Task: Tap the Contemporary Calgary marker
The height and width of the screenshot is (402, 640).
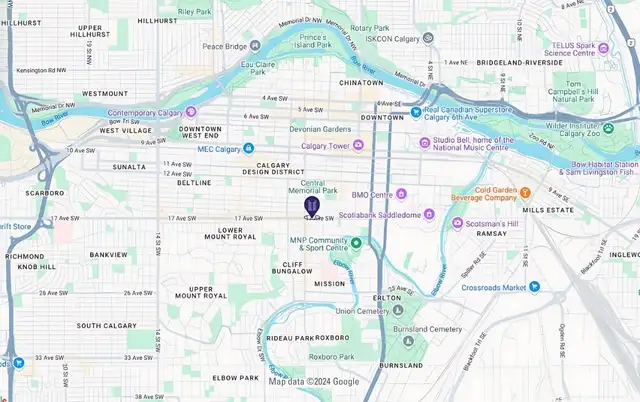Action: (x=191, y=112)
